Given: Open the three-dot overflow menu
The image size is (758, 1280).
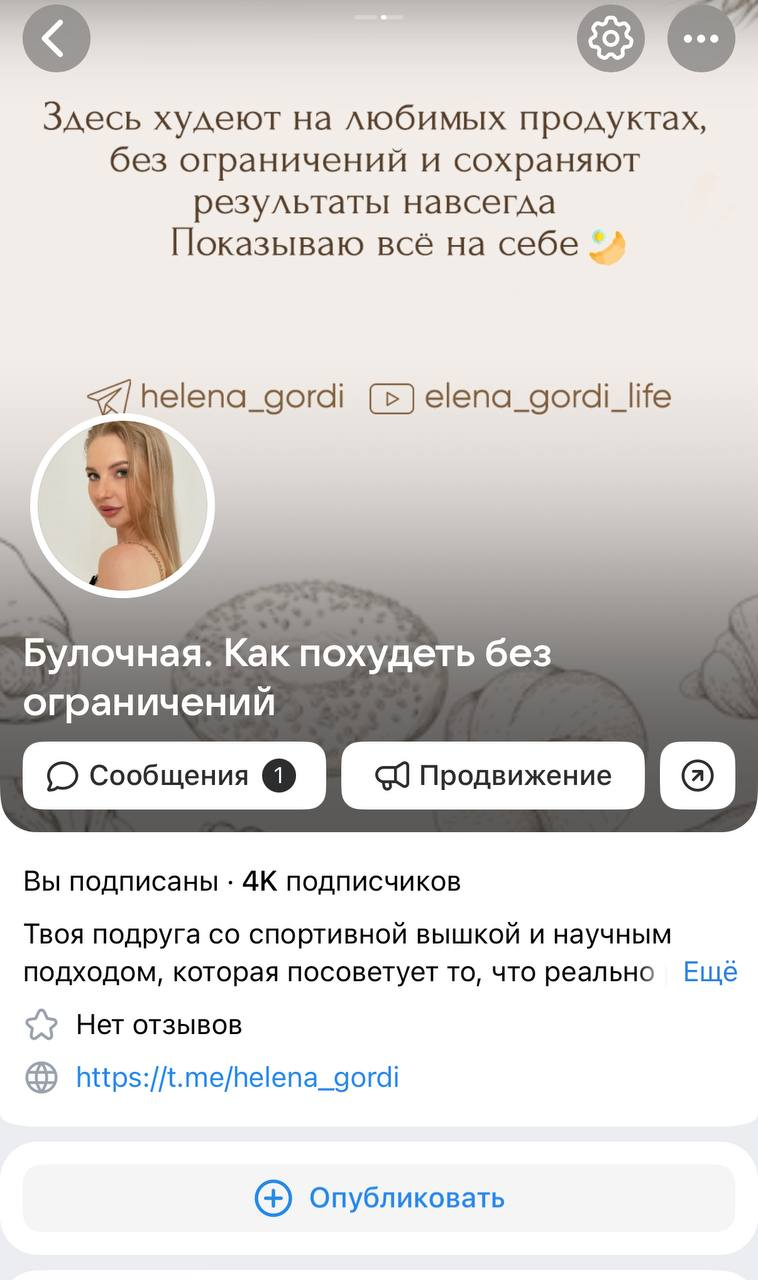Looking at the screenshot, I should click(x=701, y=39).
